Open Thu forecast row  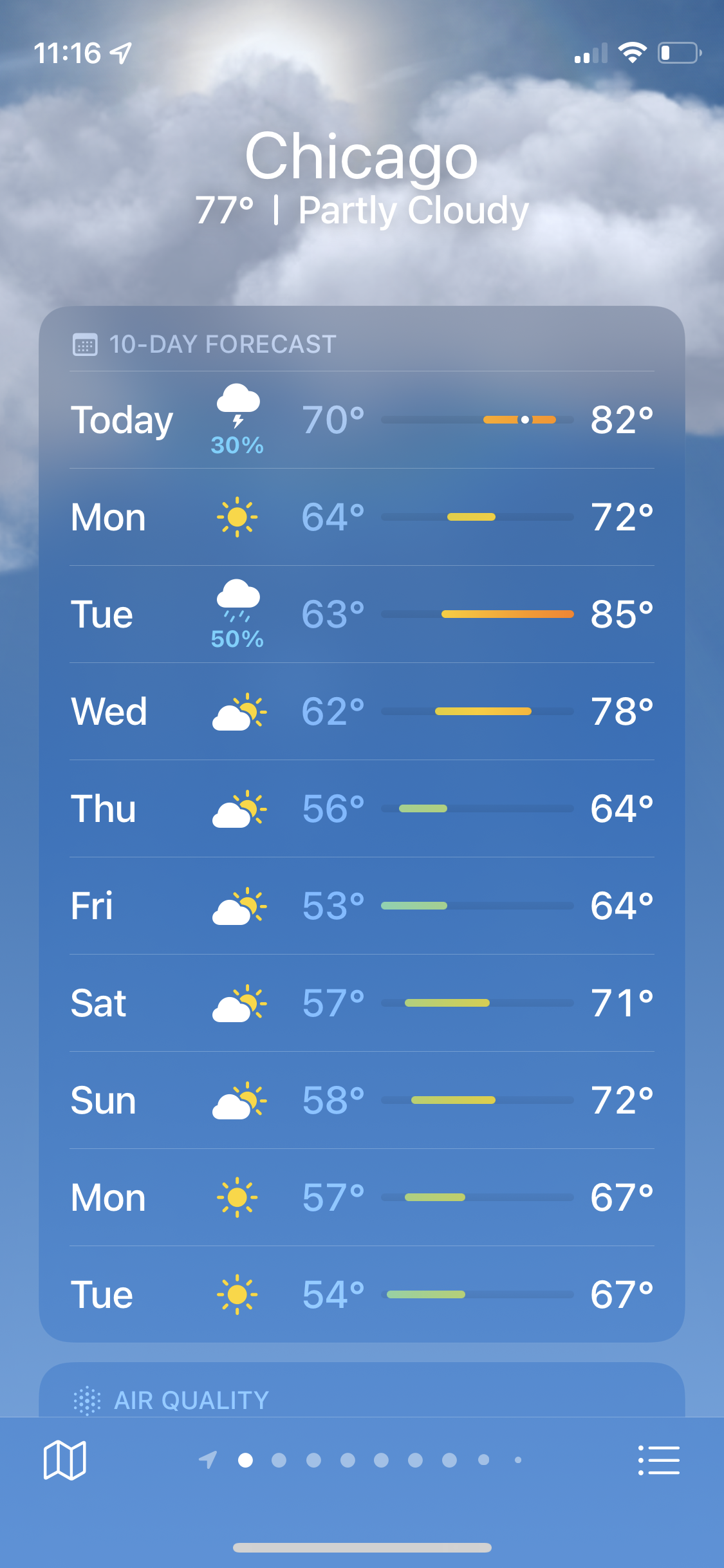[x=362, y=808]
